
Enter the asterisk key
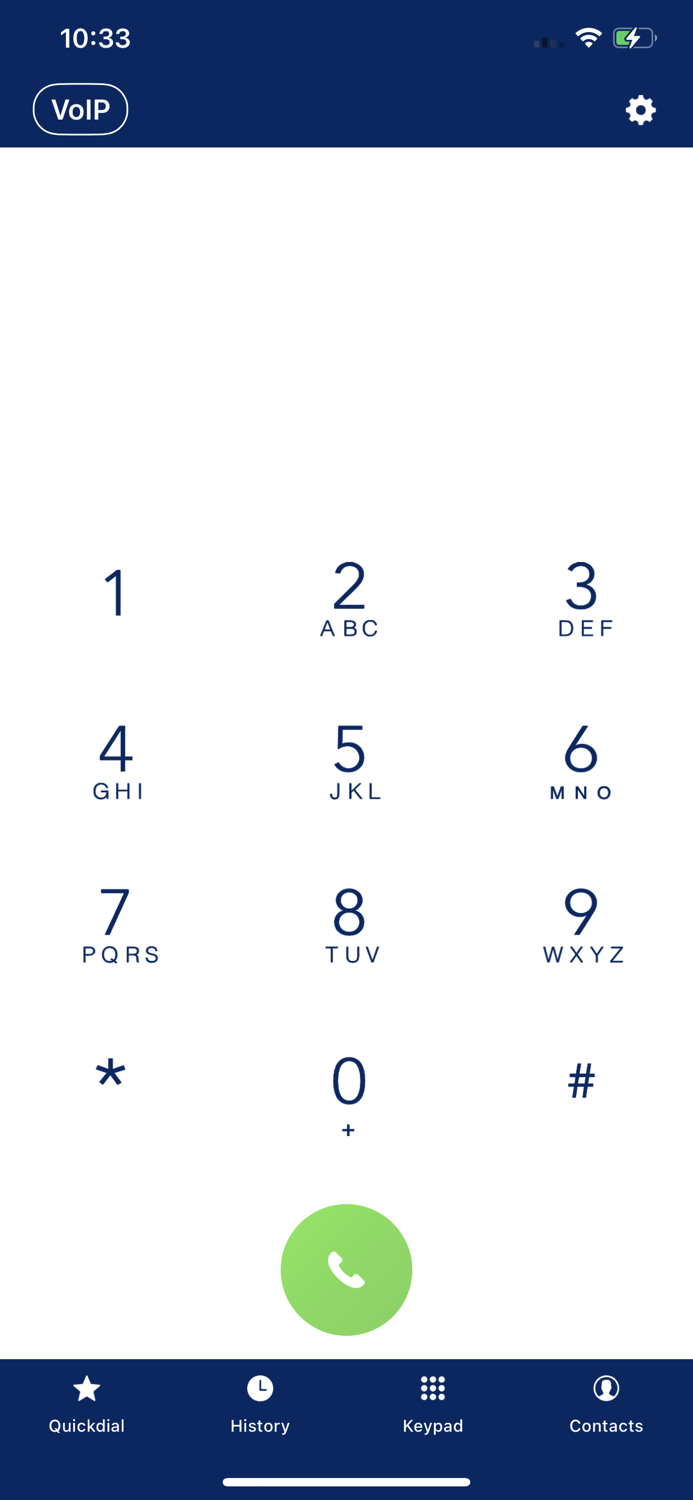[111, 1078]
